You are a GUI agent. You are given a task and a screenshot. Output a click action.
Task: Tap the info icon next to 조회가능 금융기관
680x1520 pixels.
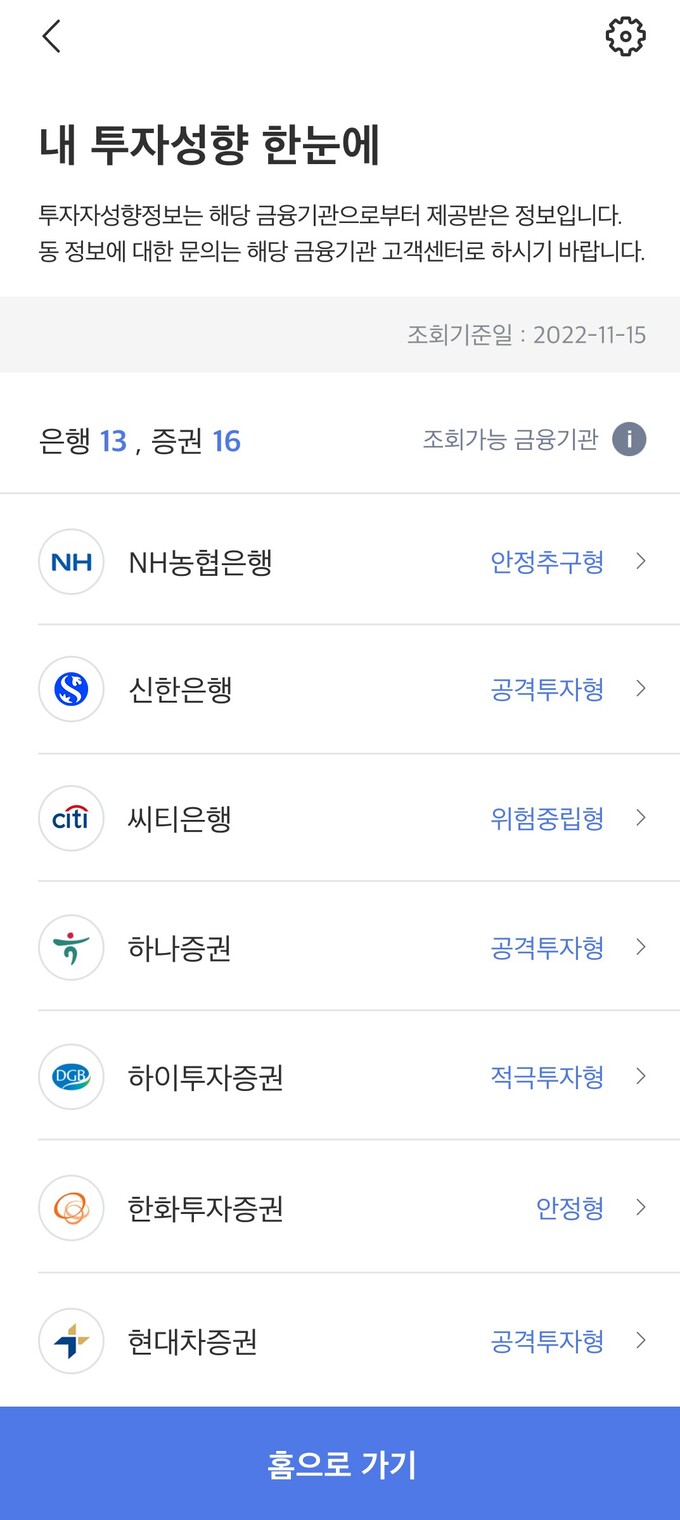629,439
